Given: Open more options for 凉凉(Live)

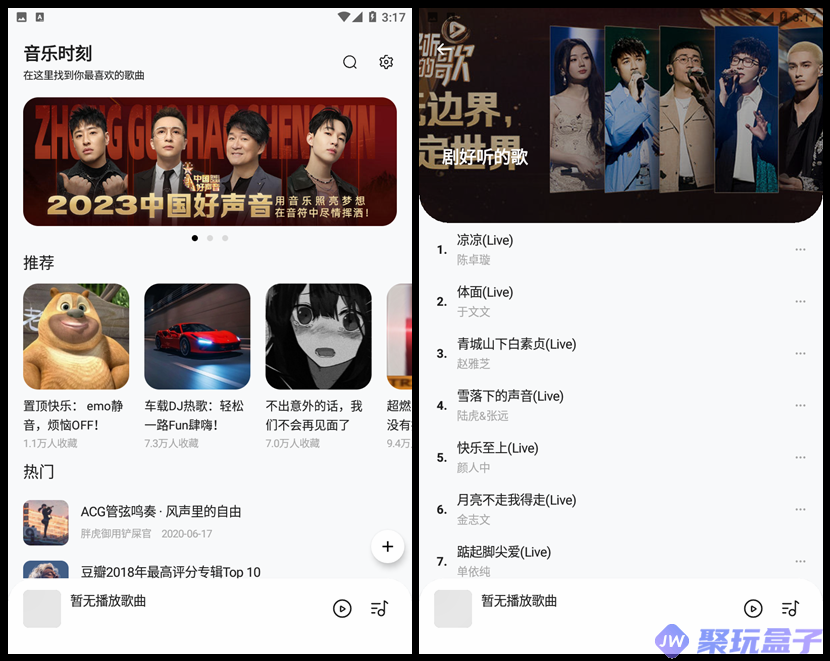Looking at the screenshot, I should click(800, 249).
